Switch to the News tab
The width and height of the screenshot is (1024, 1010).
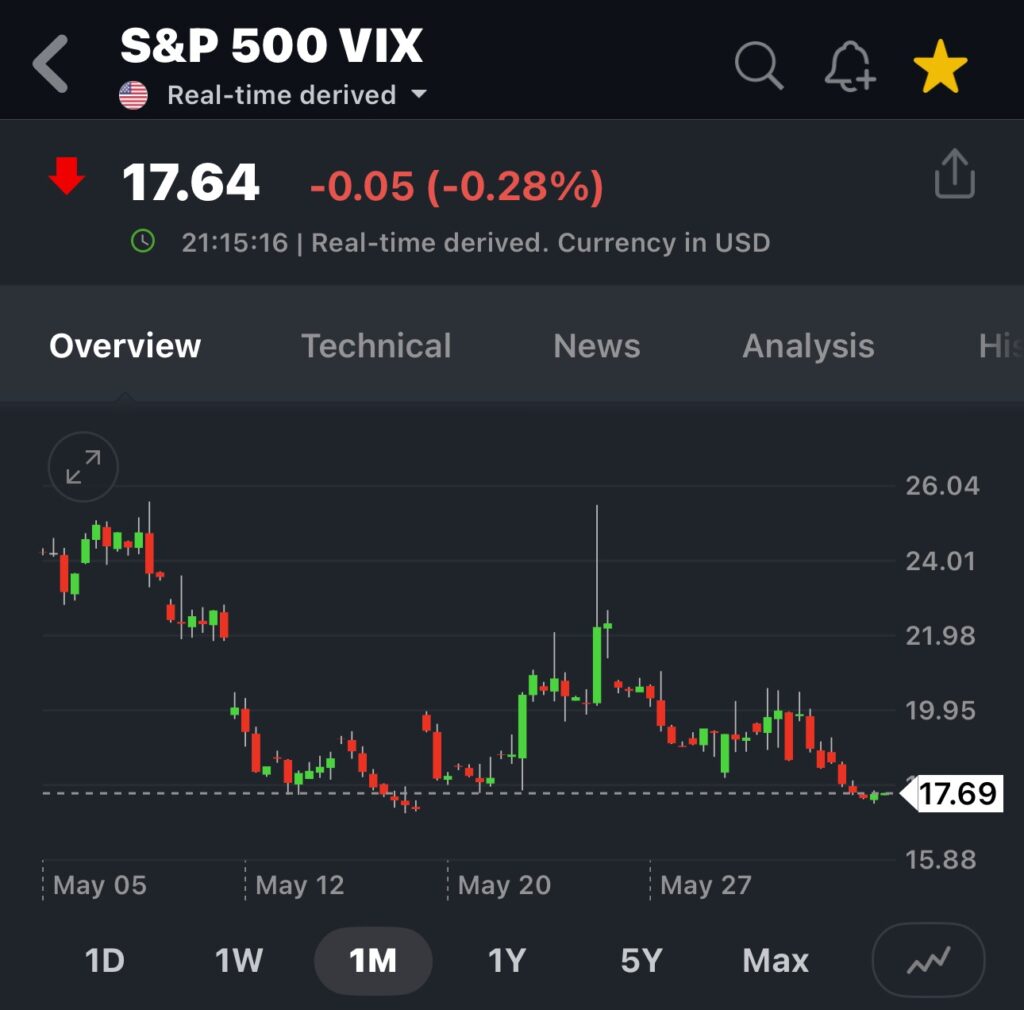[596, 346]
